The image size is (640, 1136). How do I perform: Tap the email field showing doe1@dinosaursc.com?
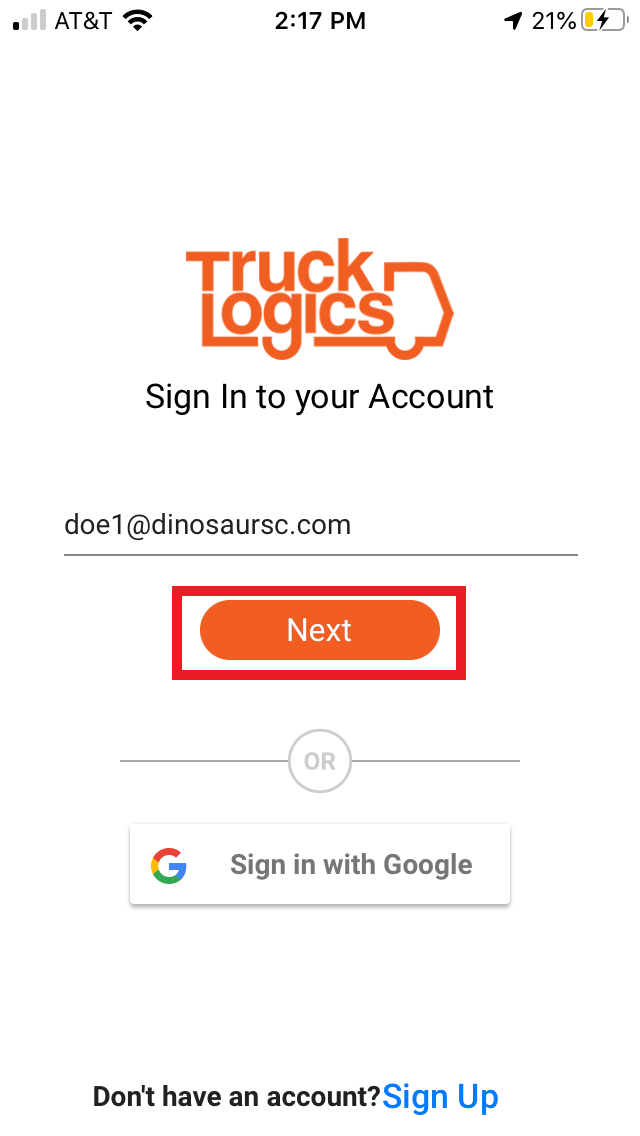point(320,526)
